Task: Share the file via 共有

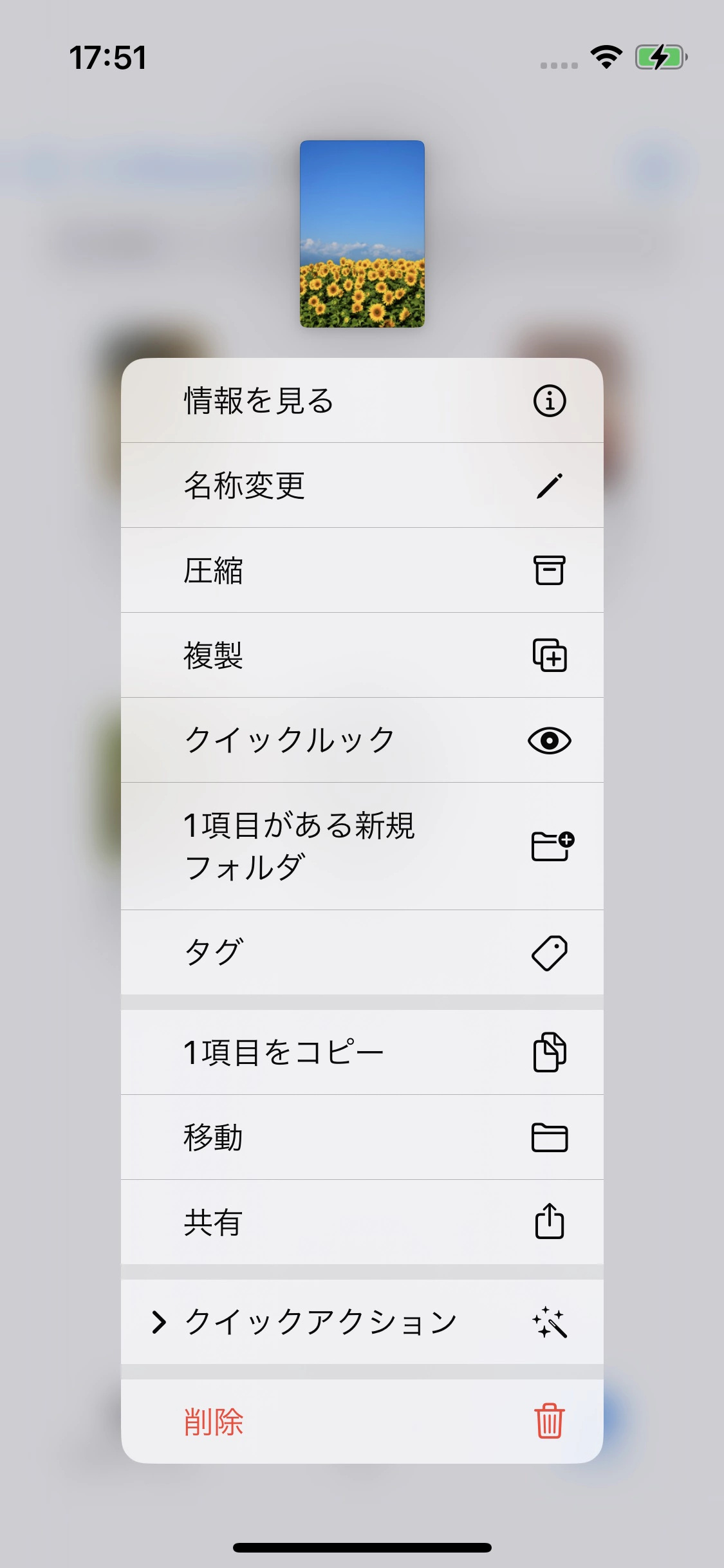Action: coord(362,1222)
